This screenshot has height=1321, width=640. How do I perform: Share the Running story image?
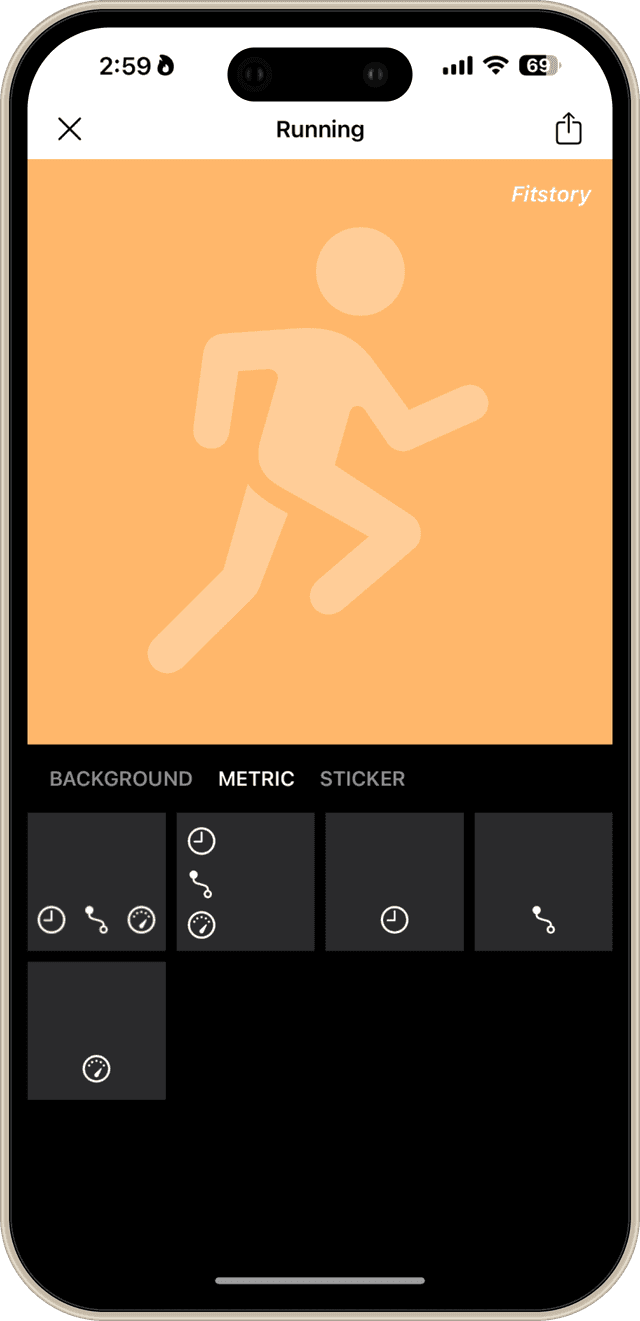tap(568, 129)
